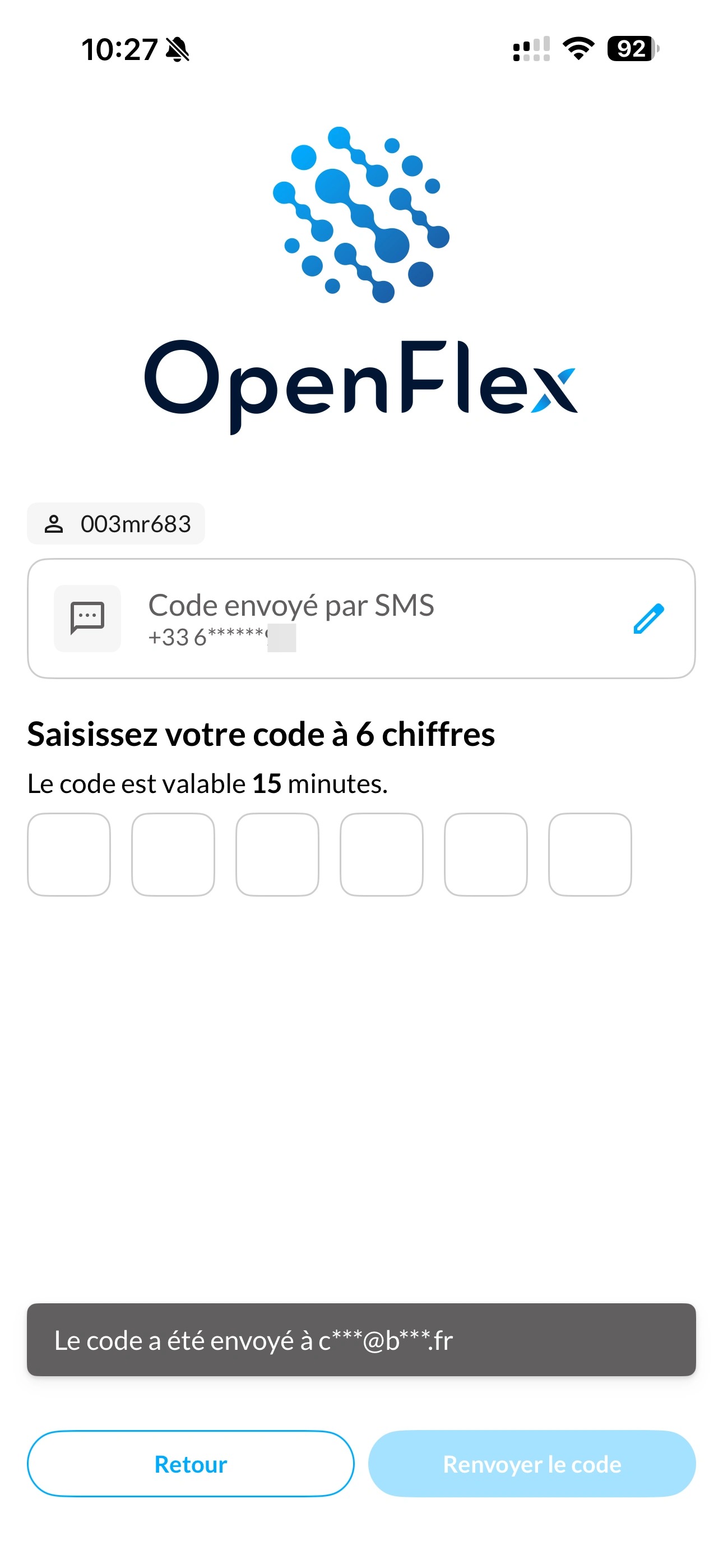Select the second digit code box
This screenshot has width=723, height=1568.
(173, 854)
